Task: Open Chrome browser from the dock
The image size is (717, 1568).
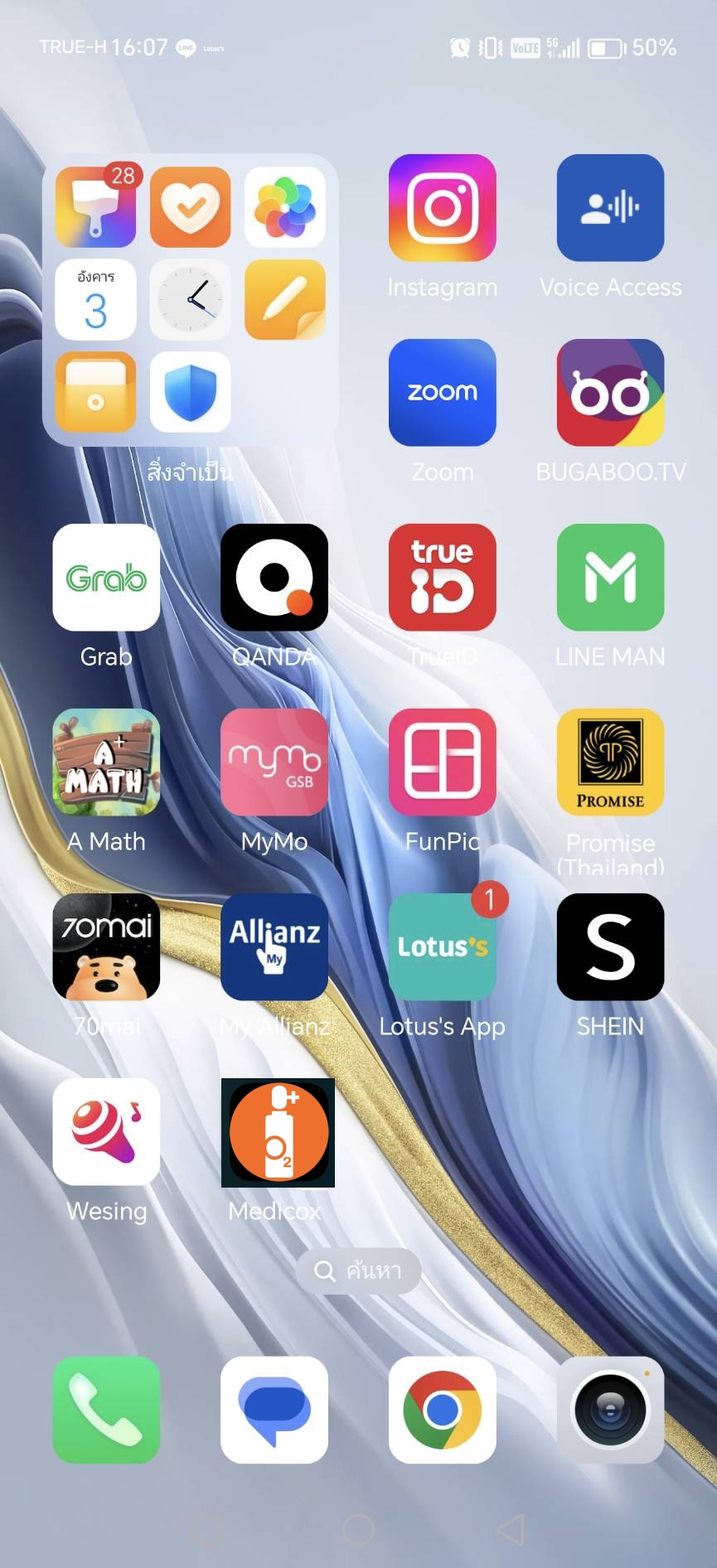Action: pos(442,1410)
